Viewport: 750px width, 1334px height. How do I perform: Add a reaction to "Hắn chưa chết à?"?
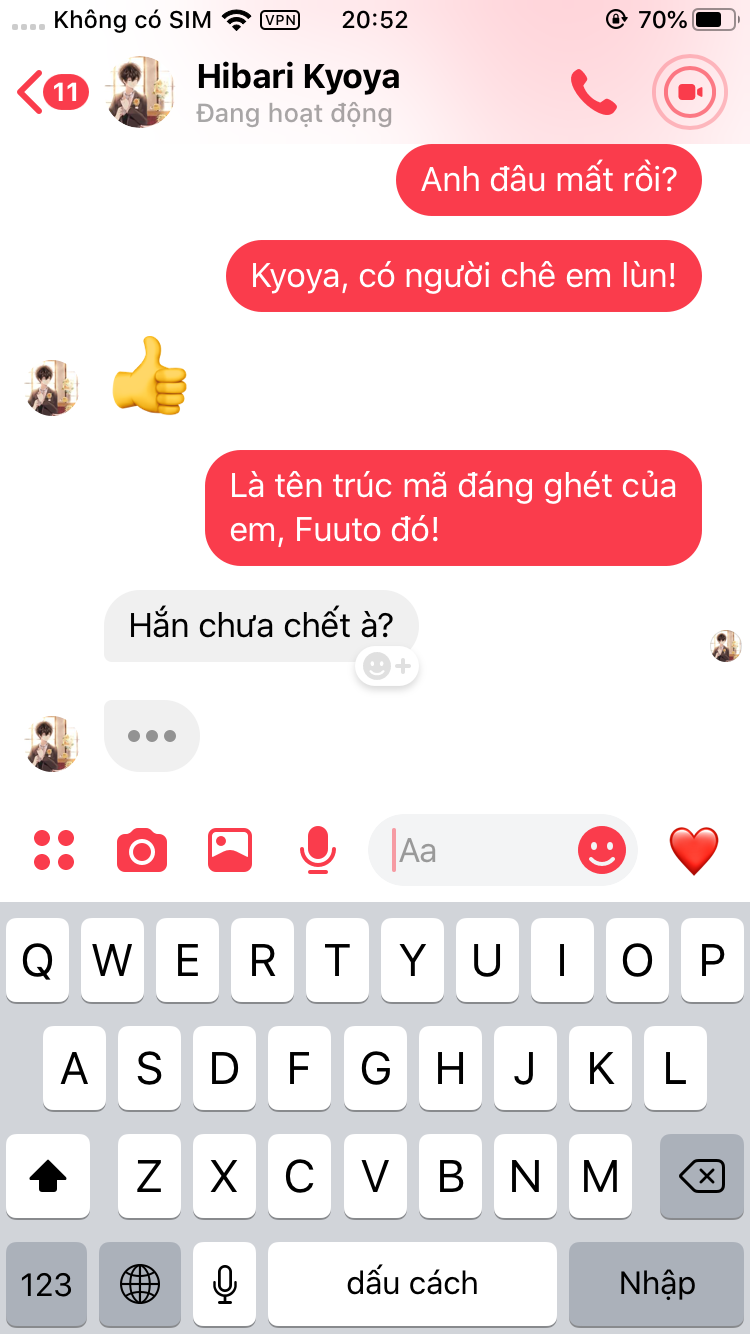(387, 666)
